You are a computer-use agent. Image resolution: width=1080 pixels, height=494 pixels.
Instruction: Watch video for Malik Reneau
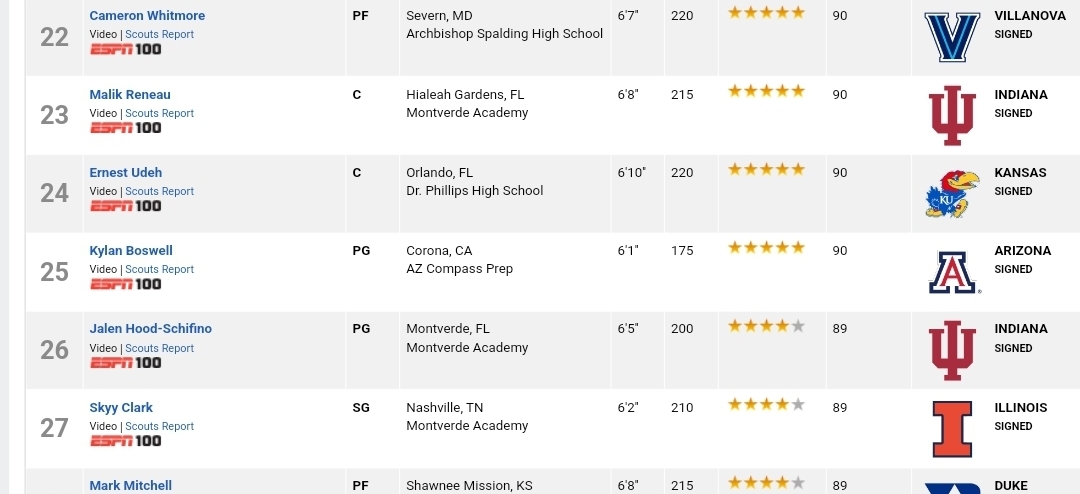coord(103,113)
